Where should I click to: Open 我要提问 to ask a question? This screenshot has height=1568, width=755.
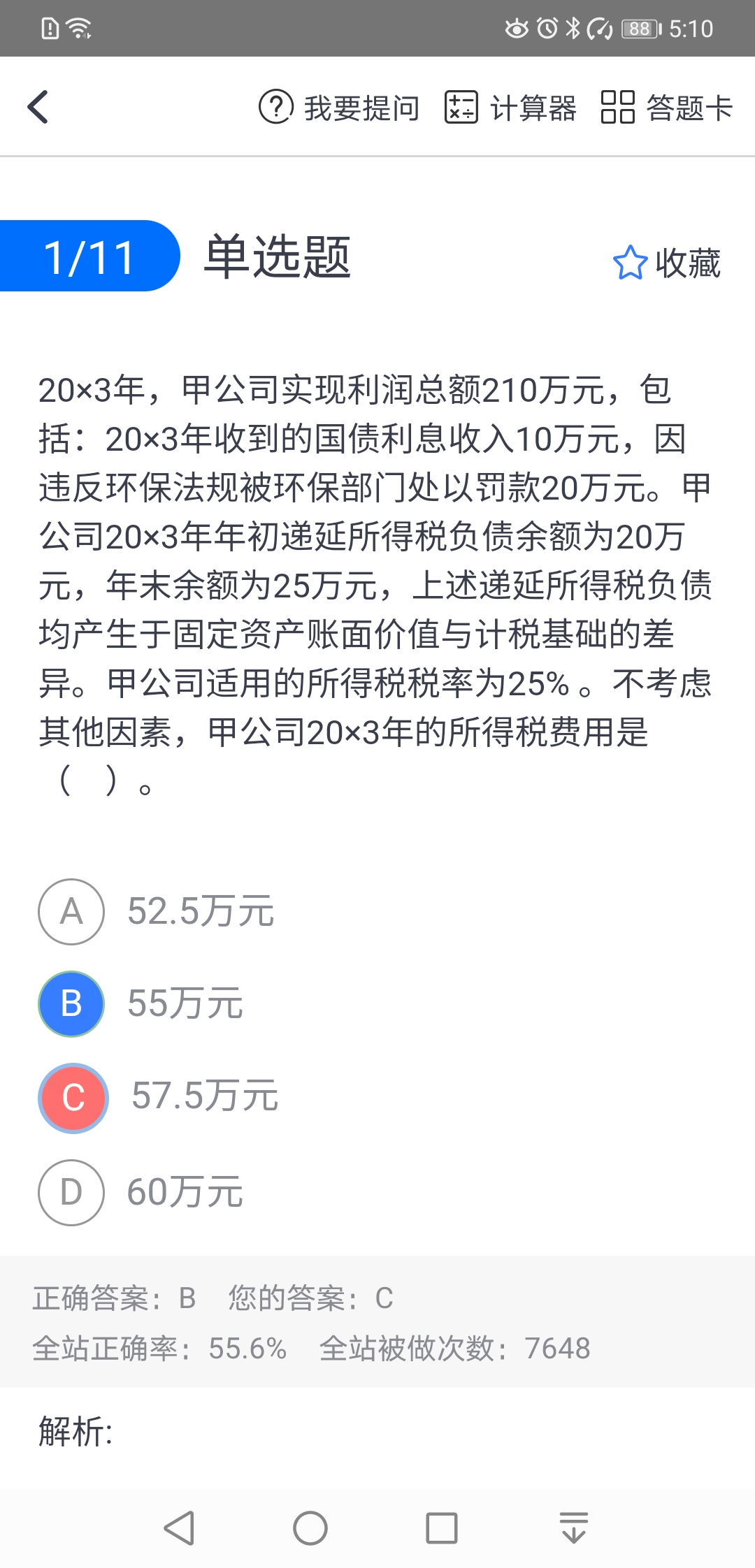pyautogui.click(x=339, y=108)
